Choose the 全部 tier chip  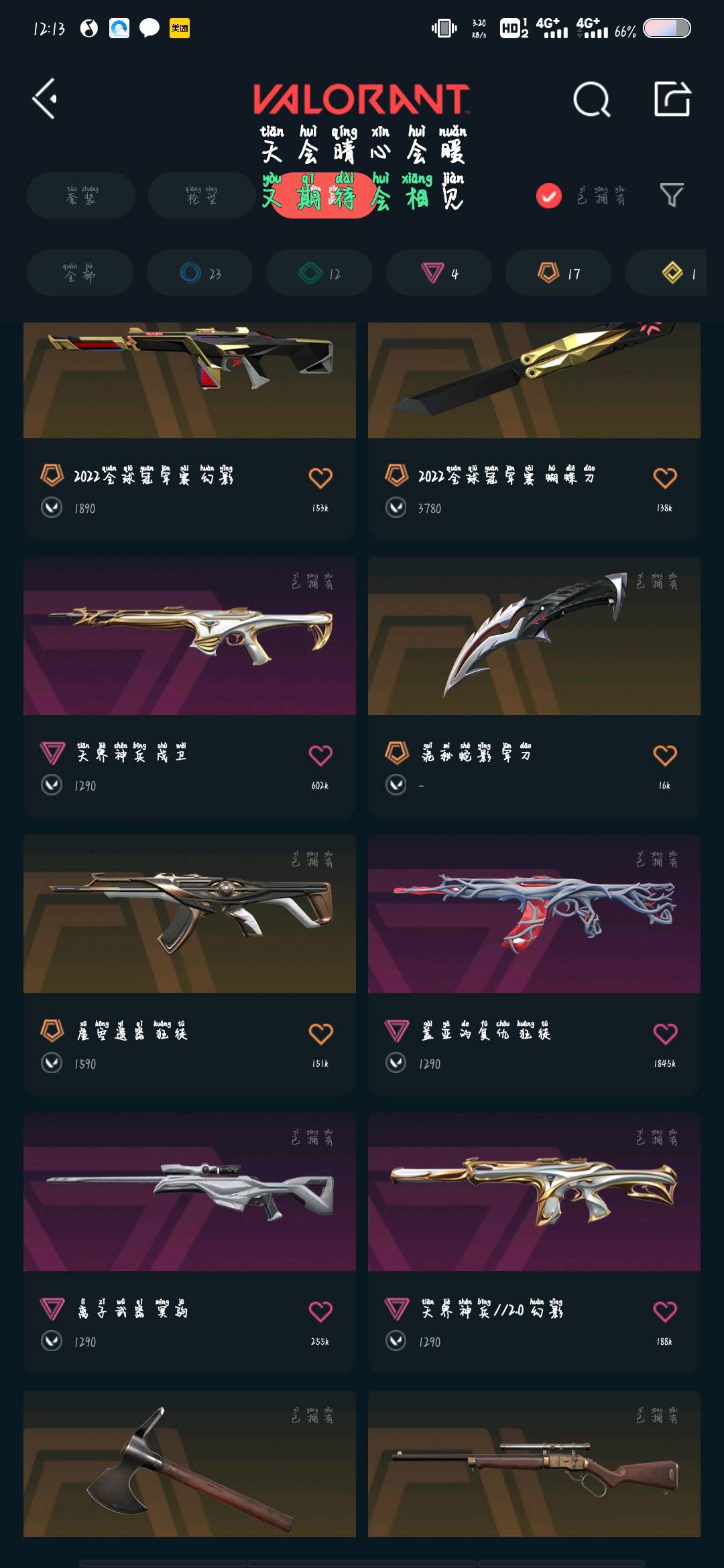80,273
